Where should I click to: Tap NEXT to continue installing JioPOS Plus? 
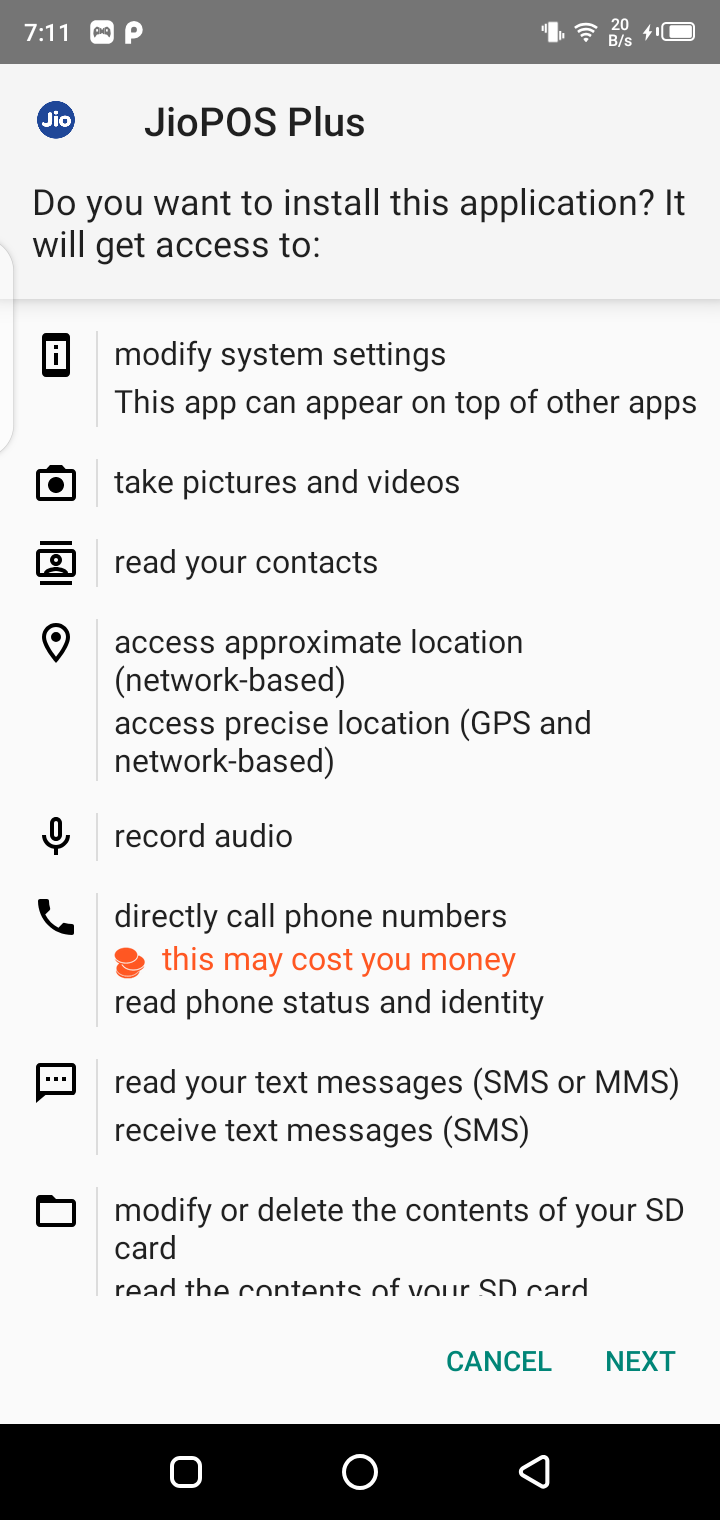(x=640, y=1361)
